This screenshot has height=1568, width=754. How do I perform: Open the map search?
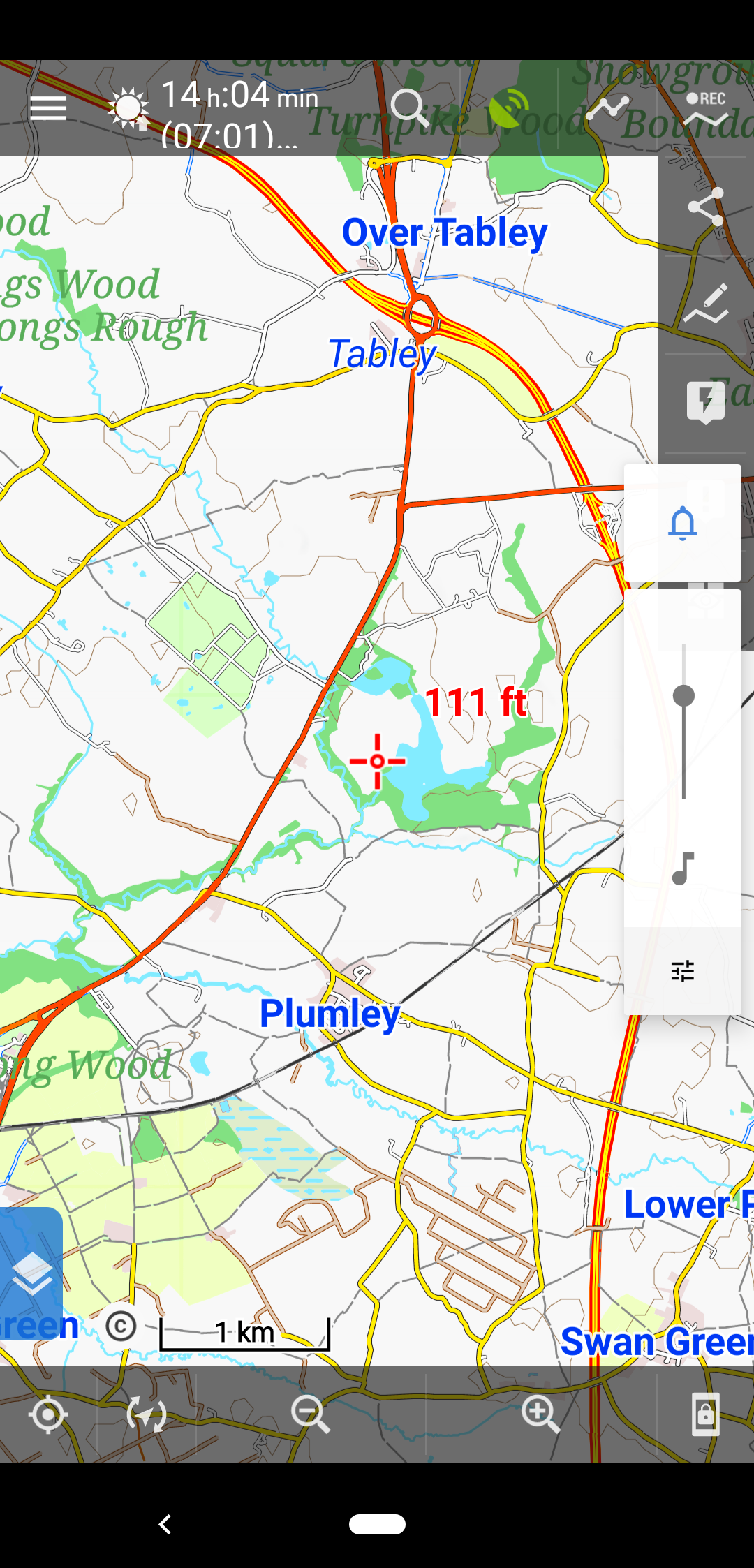[410, 109]
